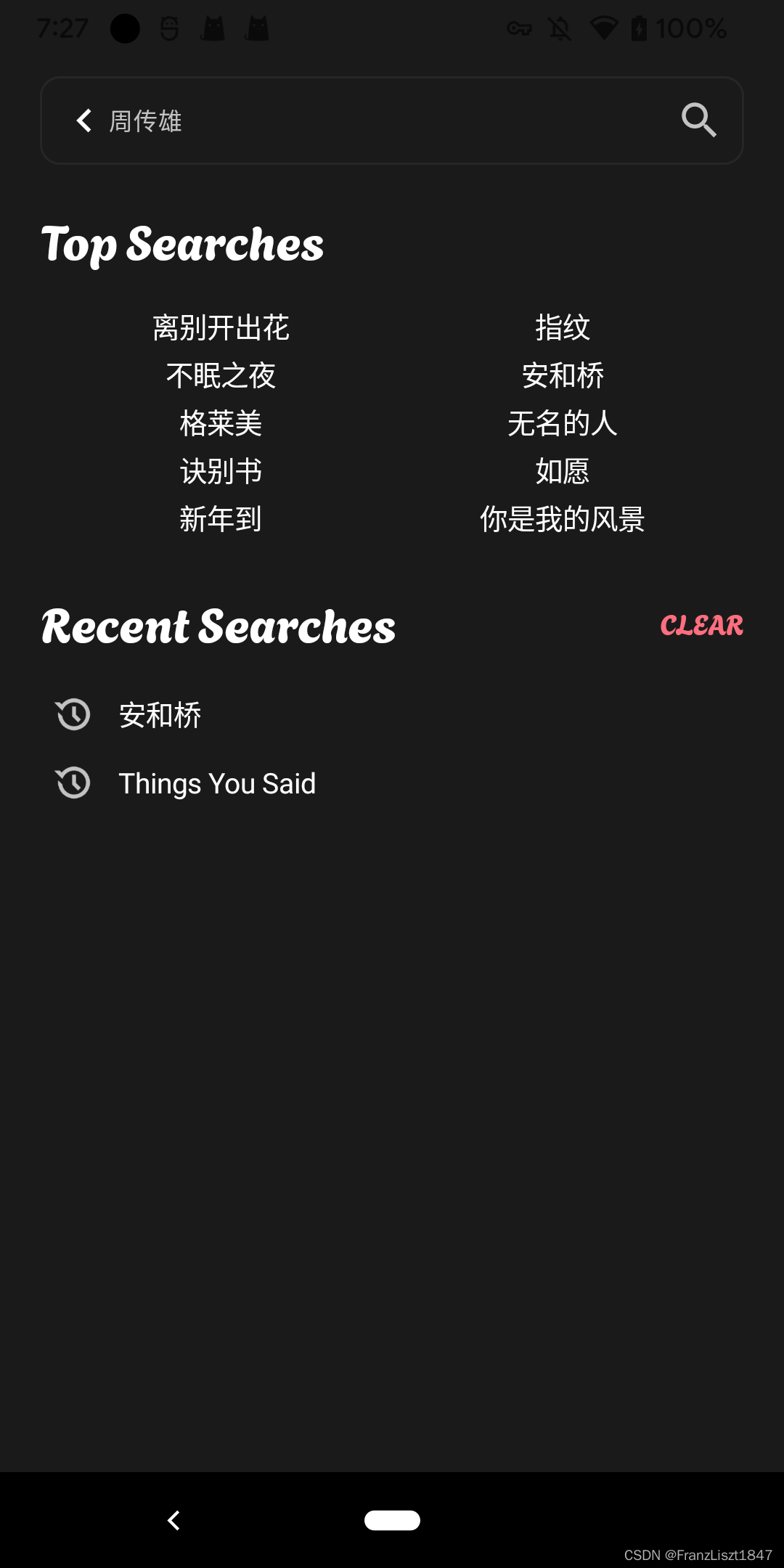Tap the magnifier search icon
Screen dimensions: 784x1568
[x=699, y=121]
